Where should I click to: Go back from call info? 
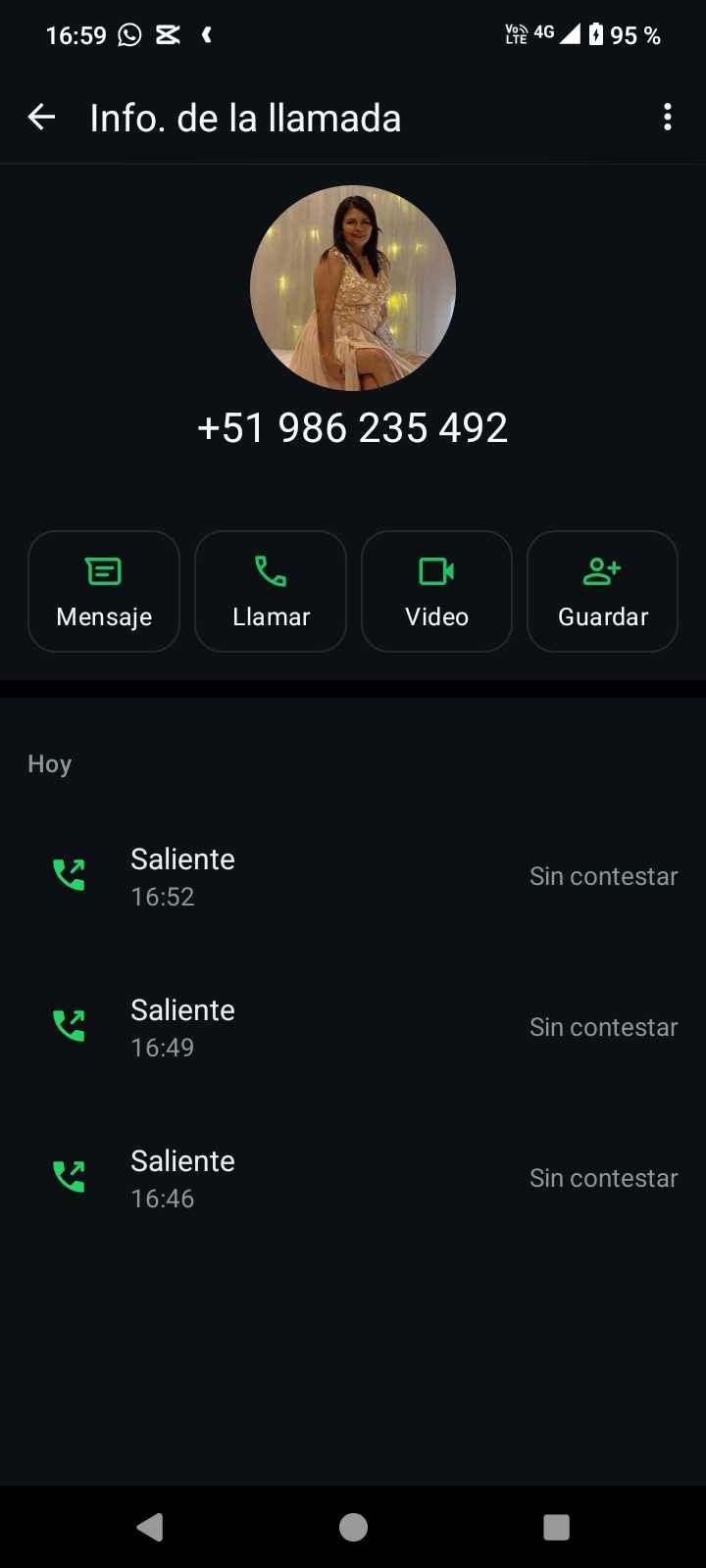tap(41, 118)
